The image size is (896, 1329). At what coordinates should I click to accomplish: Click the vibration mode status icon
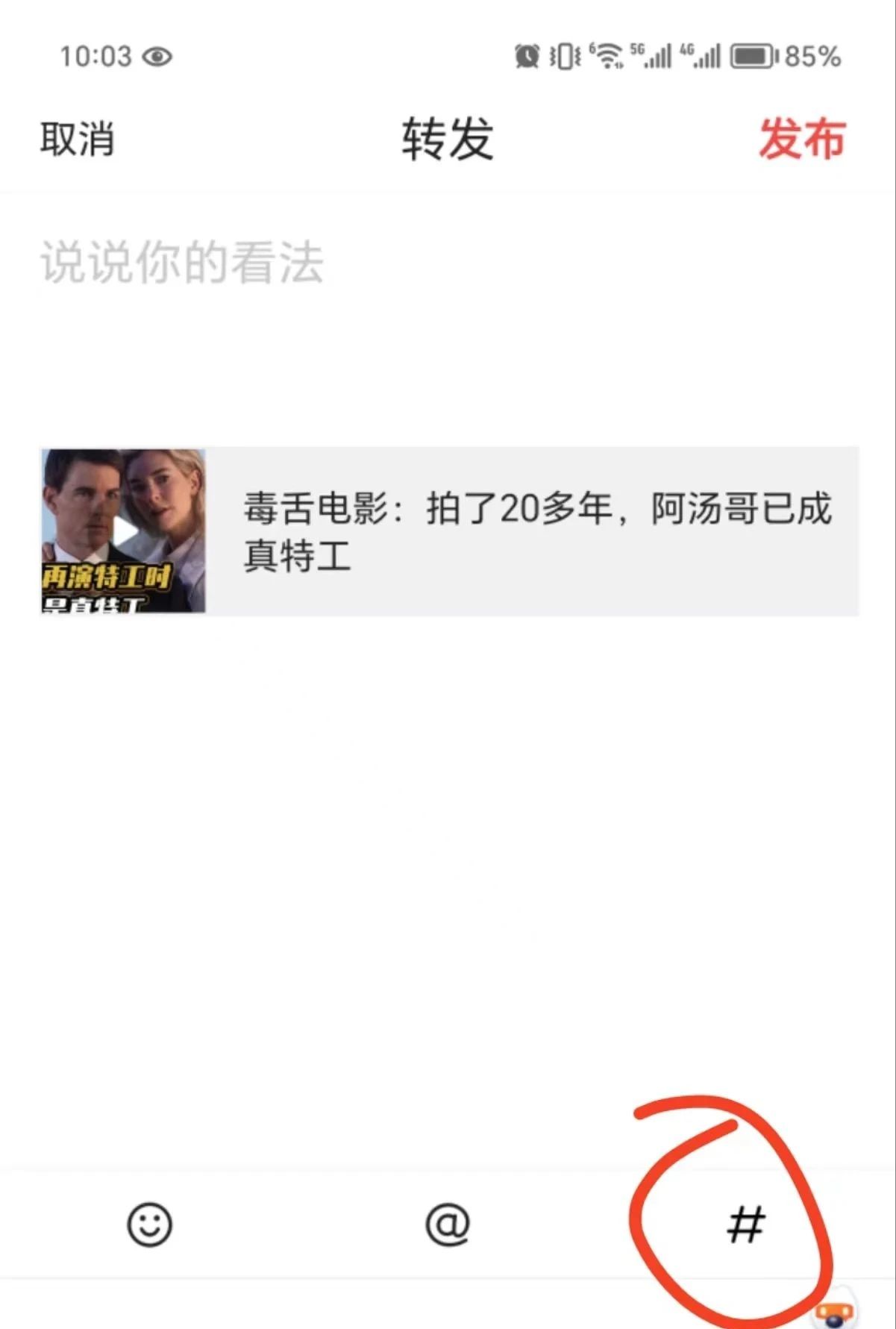point(565,56)
